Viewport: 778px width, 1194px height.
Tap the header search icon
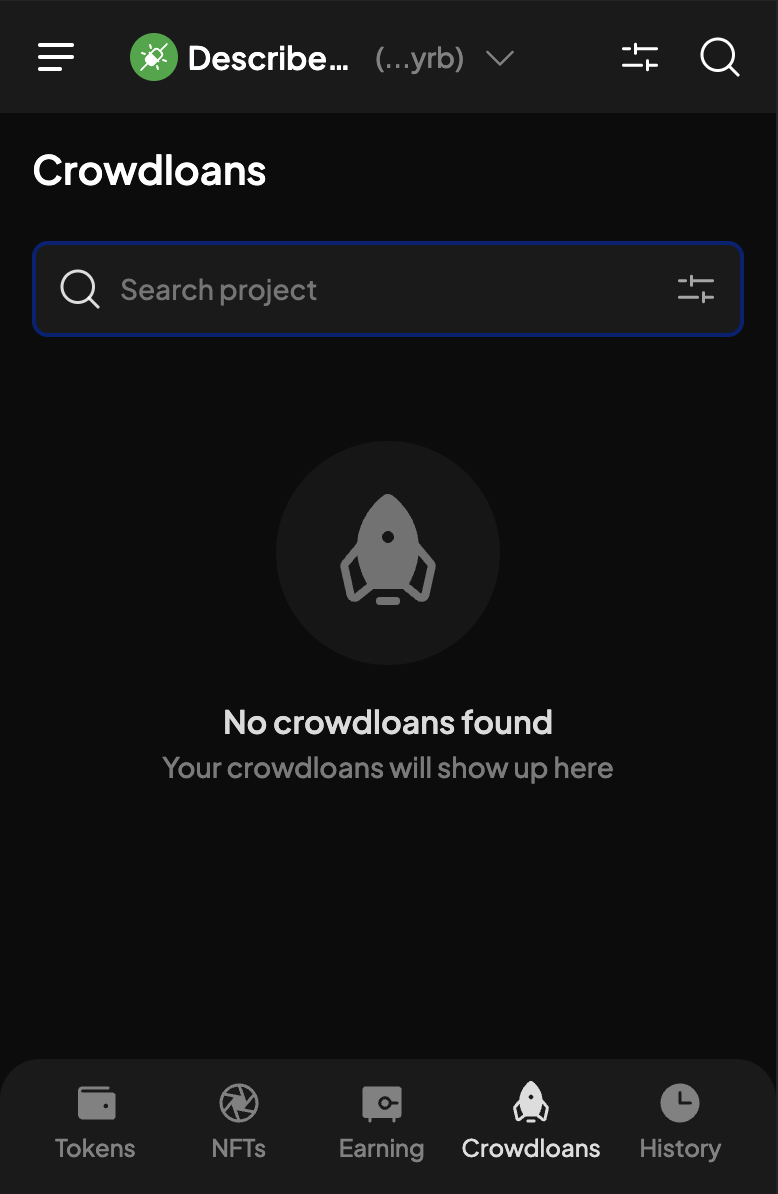click(x=719, y=57)
